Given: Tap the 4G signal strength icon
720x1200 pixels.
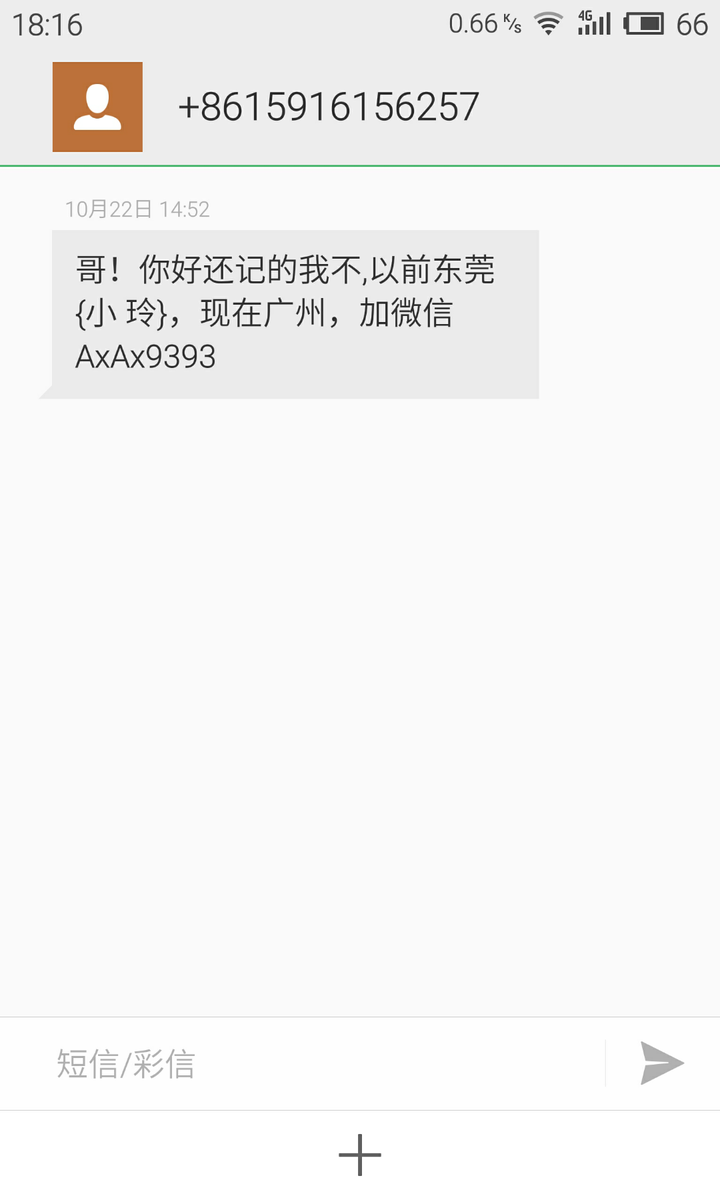Looking at the screenshot, I should tap(594, 22).
